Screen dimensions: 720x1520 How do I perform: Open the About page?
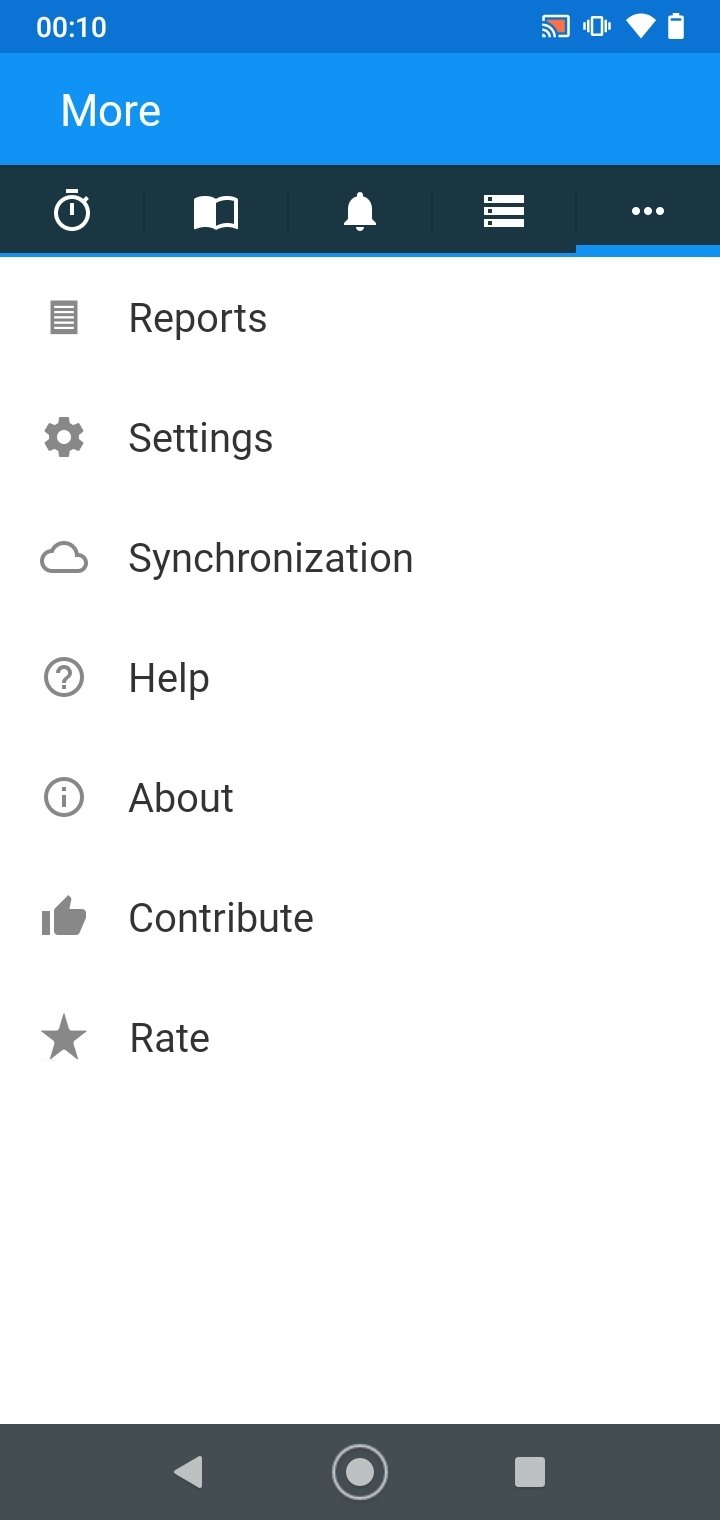click(360, 798)
